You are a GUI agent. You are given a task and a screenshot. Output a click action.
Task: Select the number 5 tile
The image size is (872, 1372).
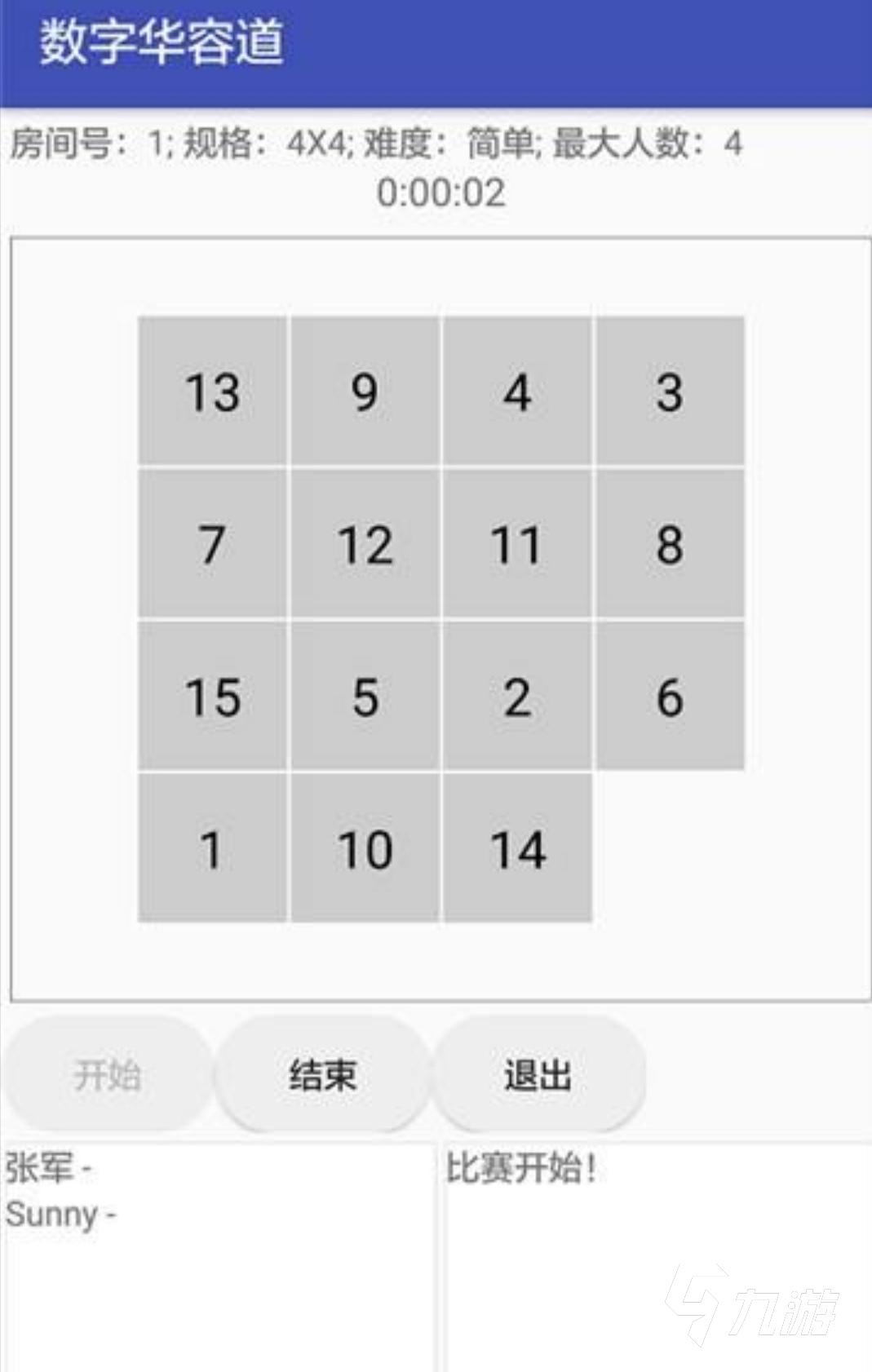[x=365, y=697]
